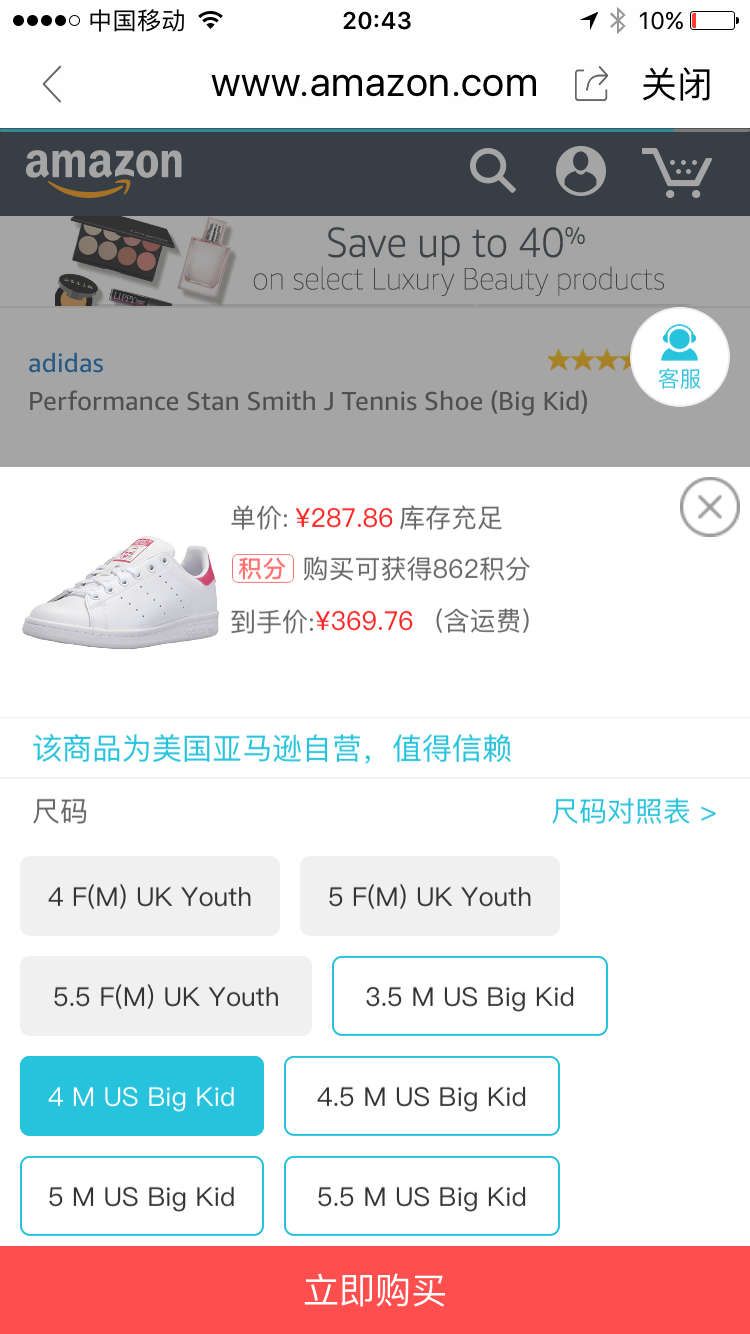Image resolution: width=750 pixels, height=1334 pixels.
Task: Dismiss the size selection panel
Action: coord(709,508)
